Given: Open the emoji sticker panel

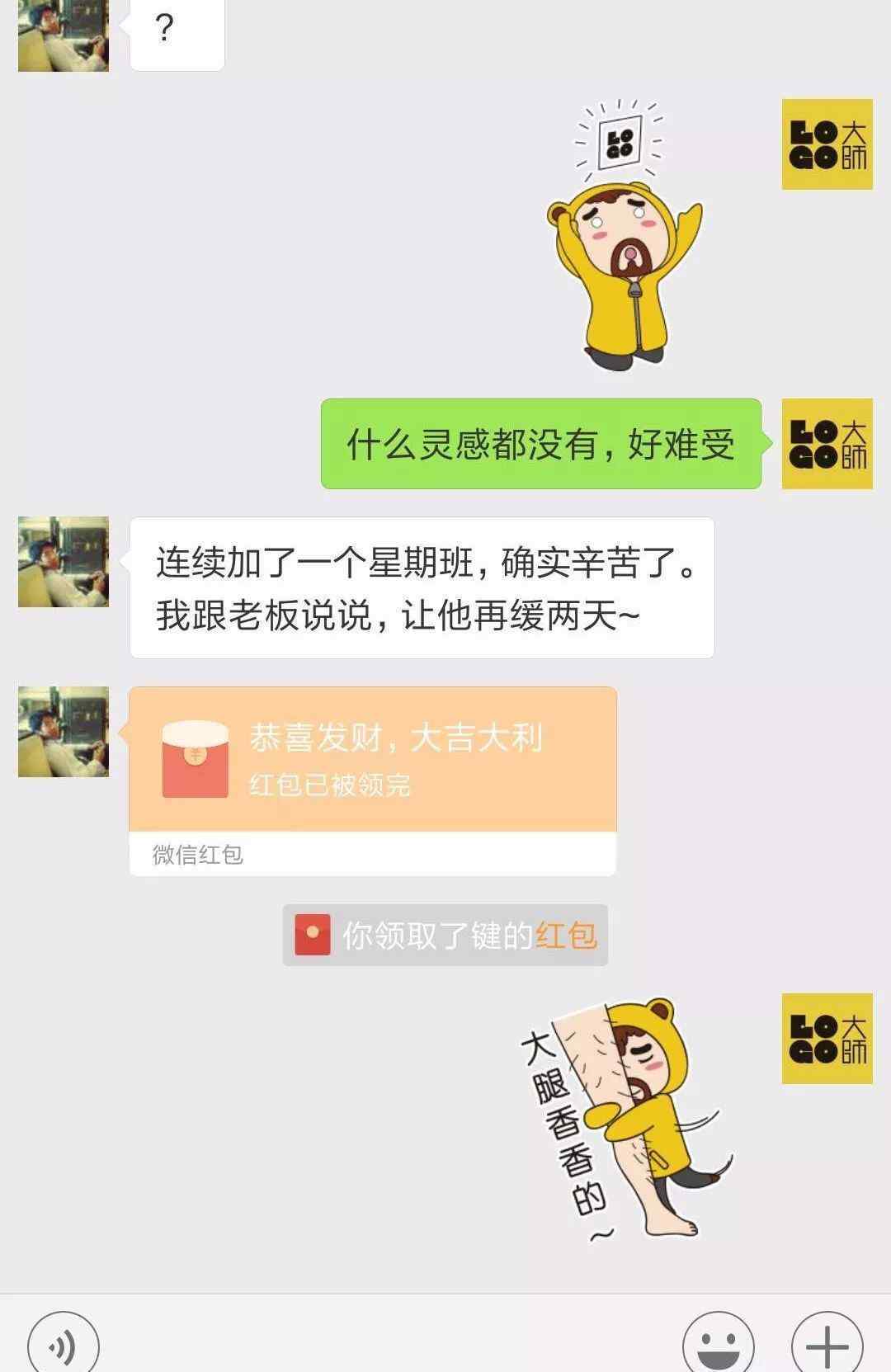Looking at the screenshot, I should 718,1346.
